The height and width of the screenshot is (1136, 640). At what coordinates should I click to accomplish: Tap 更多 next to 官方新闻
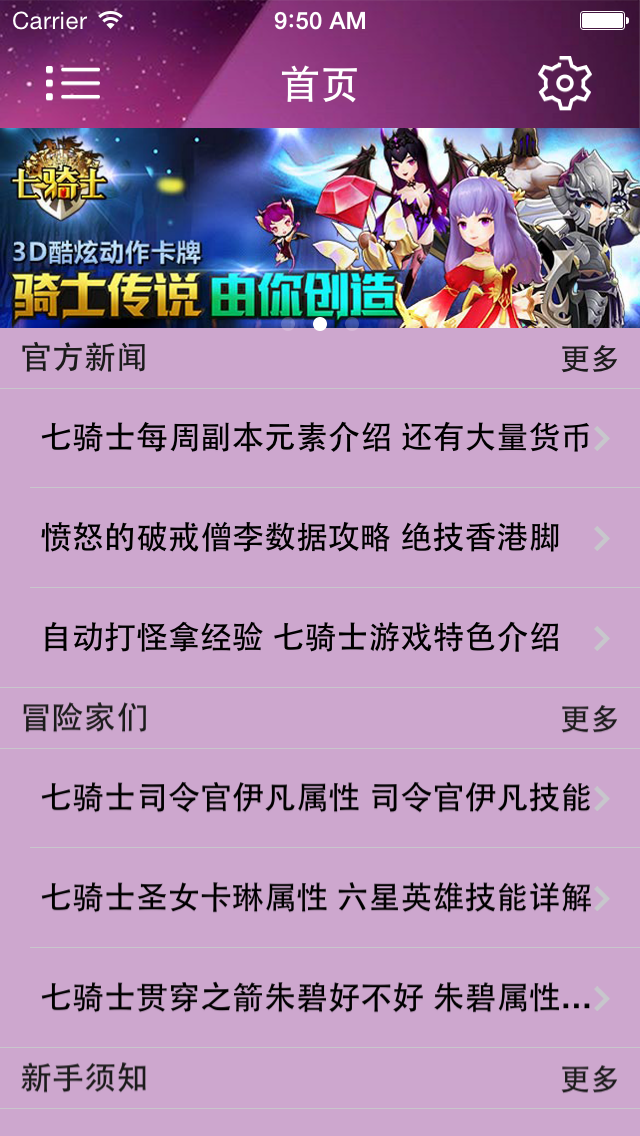coord(589,358)
